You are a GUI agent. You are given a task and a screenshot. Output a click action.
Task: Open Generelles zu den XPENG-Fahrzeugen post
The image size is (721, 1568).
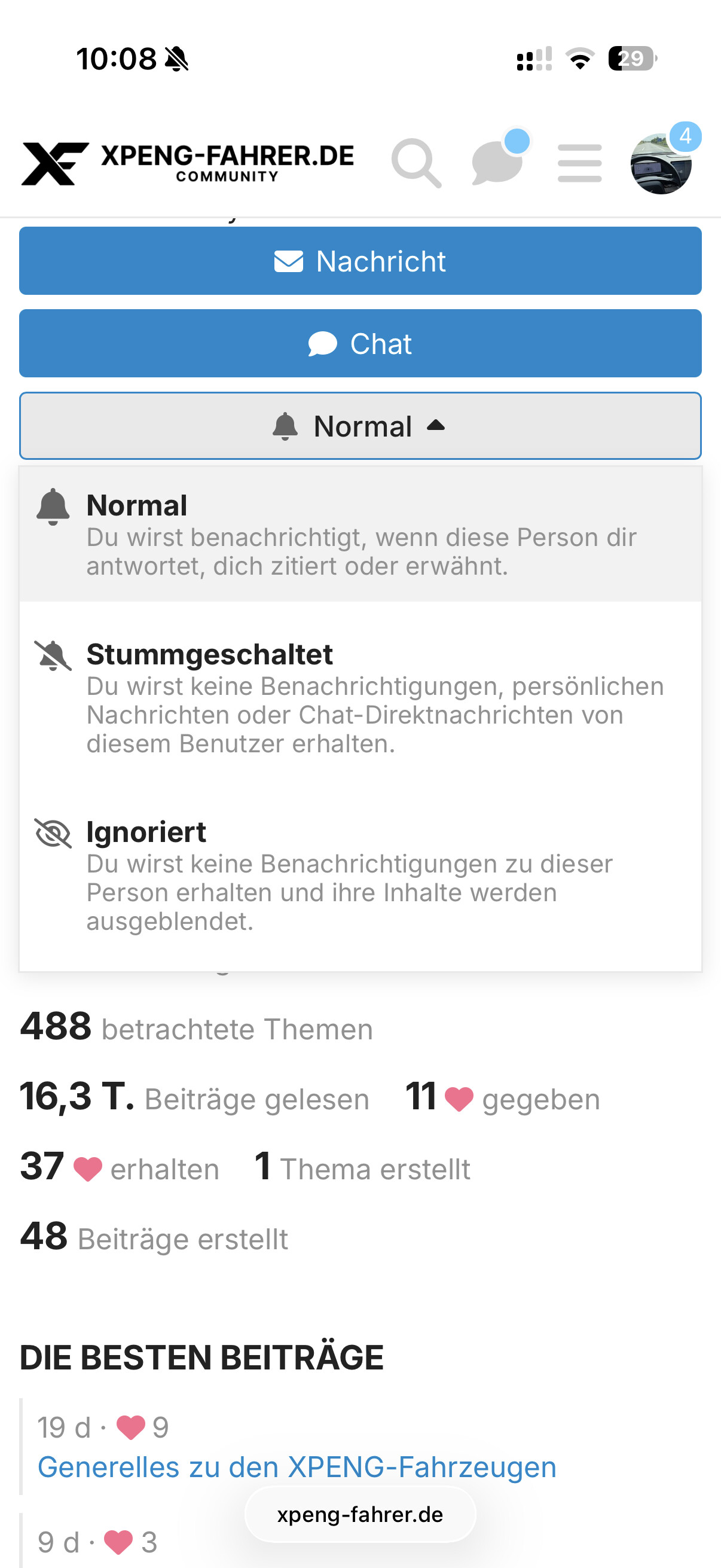[297, 1467]
